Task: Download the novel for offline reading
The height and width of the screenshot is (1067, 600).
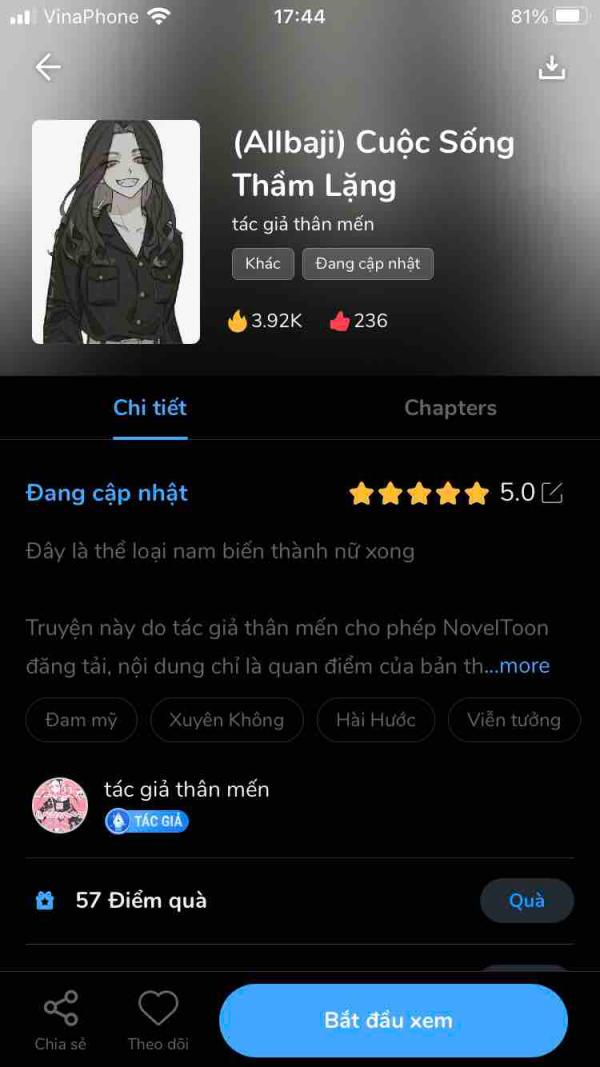Action: click(x=552, y=67)
